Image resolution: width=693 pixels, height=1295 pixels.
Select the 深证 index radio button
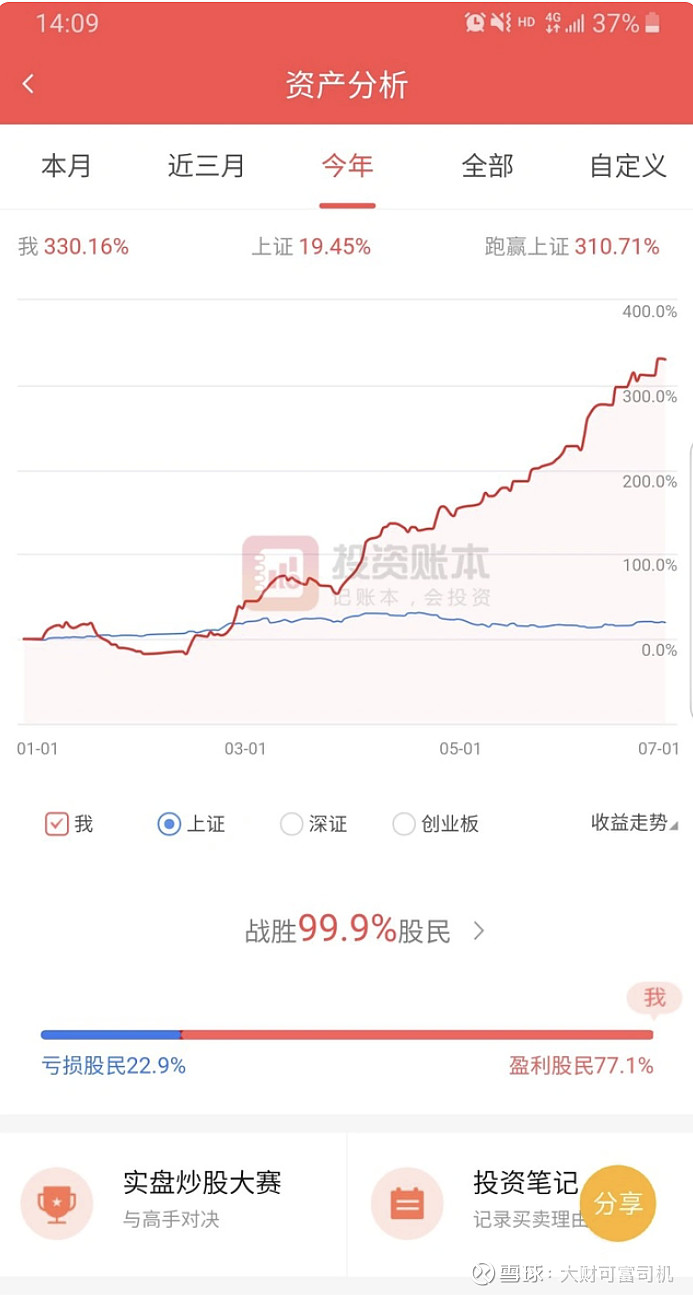[x=291, y=824]
